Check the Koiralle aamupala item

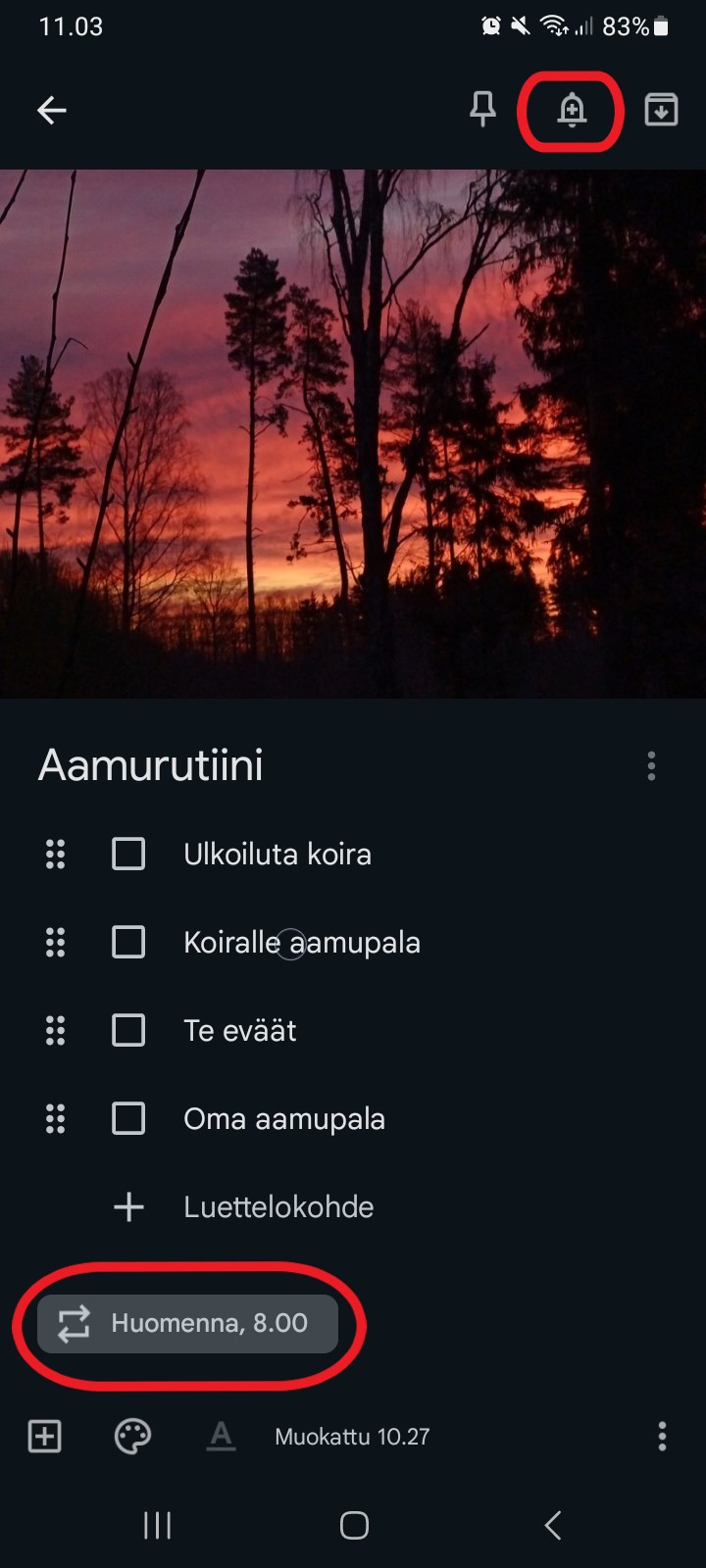[128, 942]
